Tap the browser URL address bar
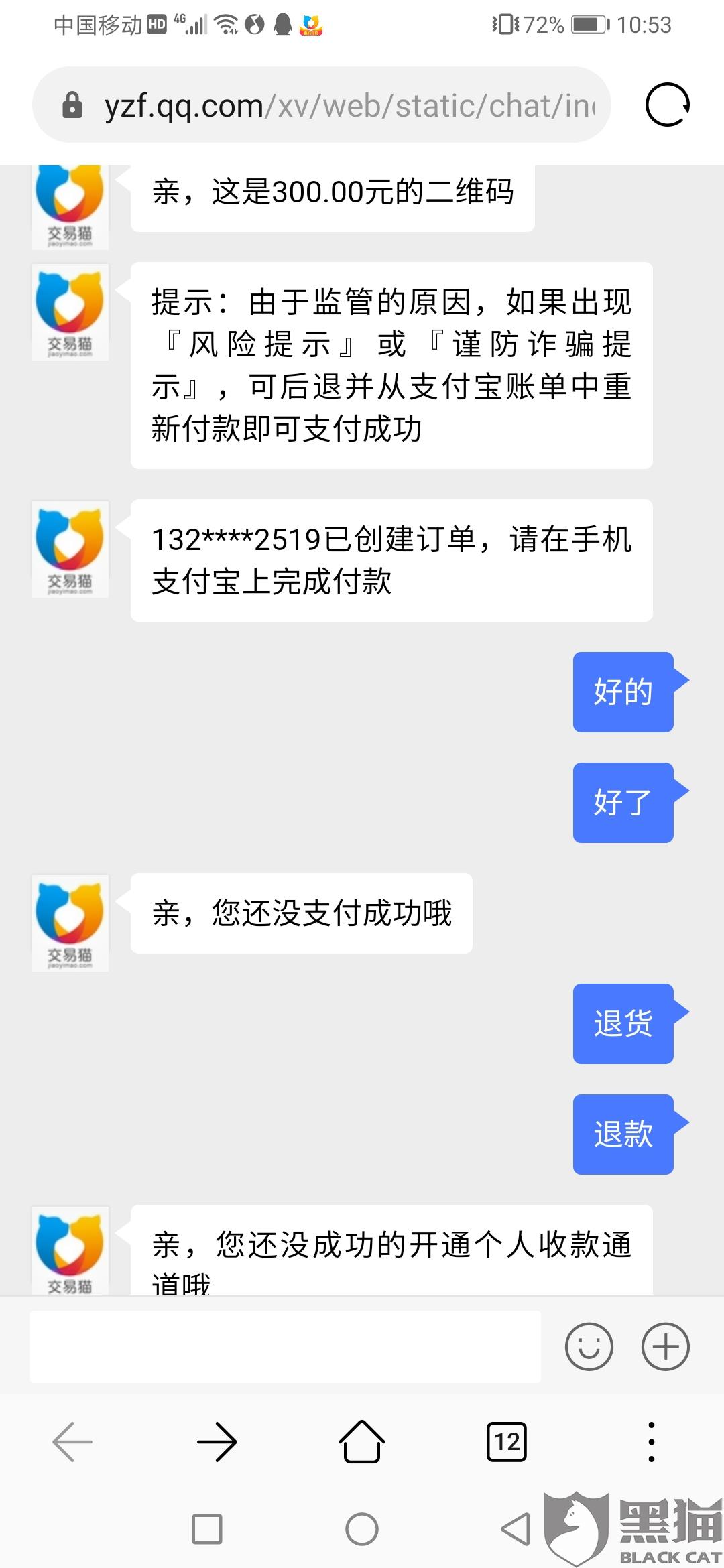The image size is (724, 1568). point(322,105)
